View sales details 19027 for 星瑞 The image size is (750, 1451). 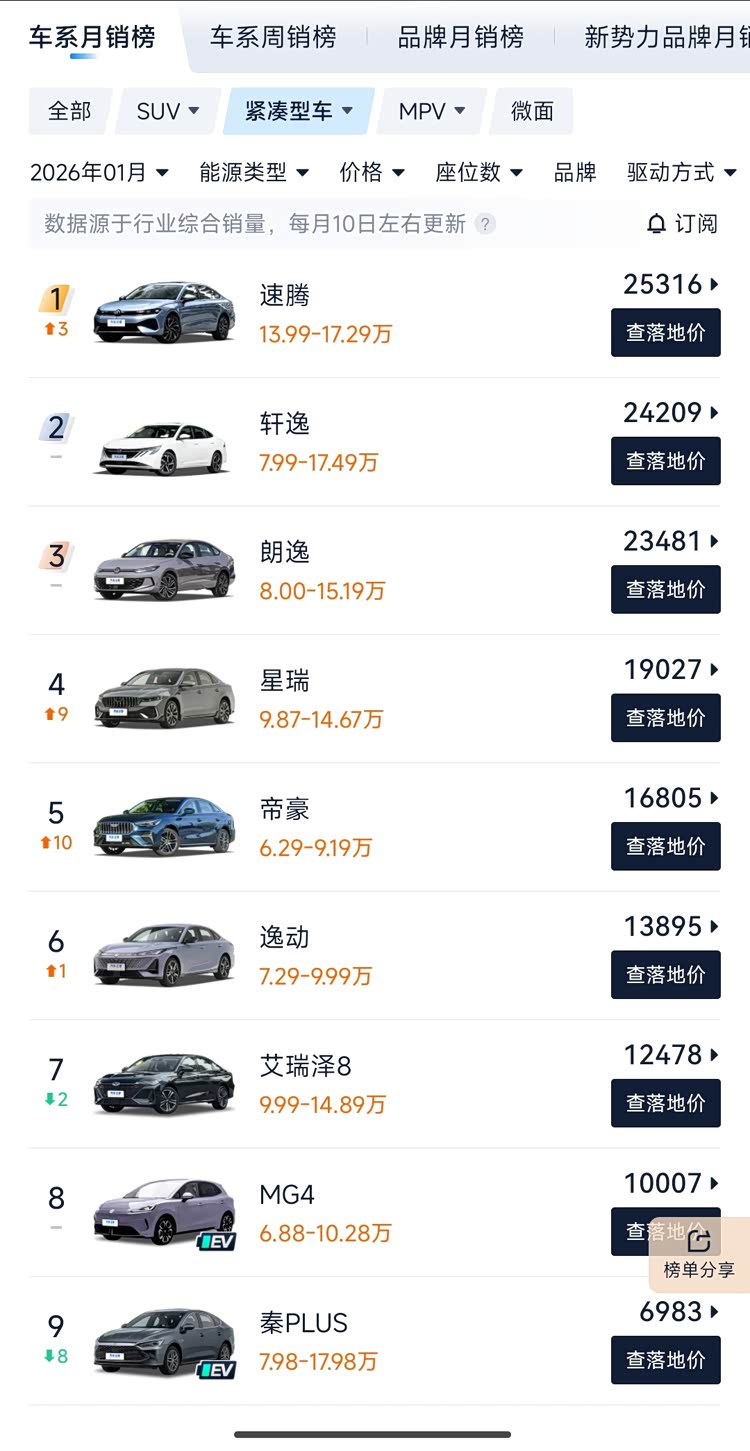coord(670,669)
